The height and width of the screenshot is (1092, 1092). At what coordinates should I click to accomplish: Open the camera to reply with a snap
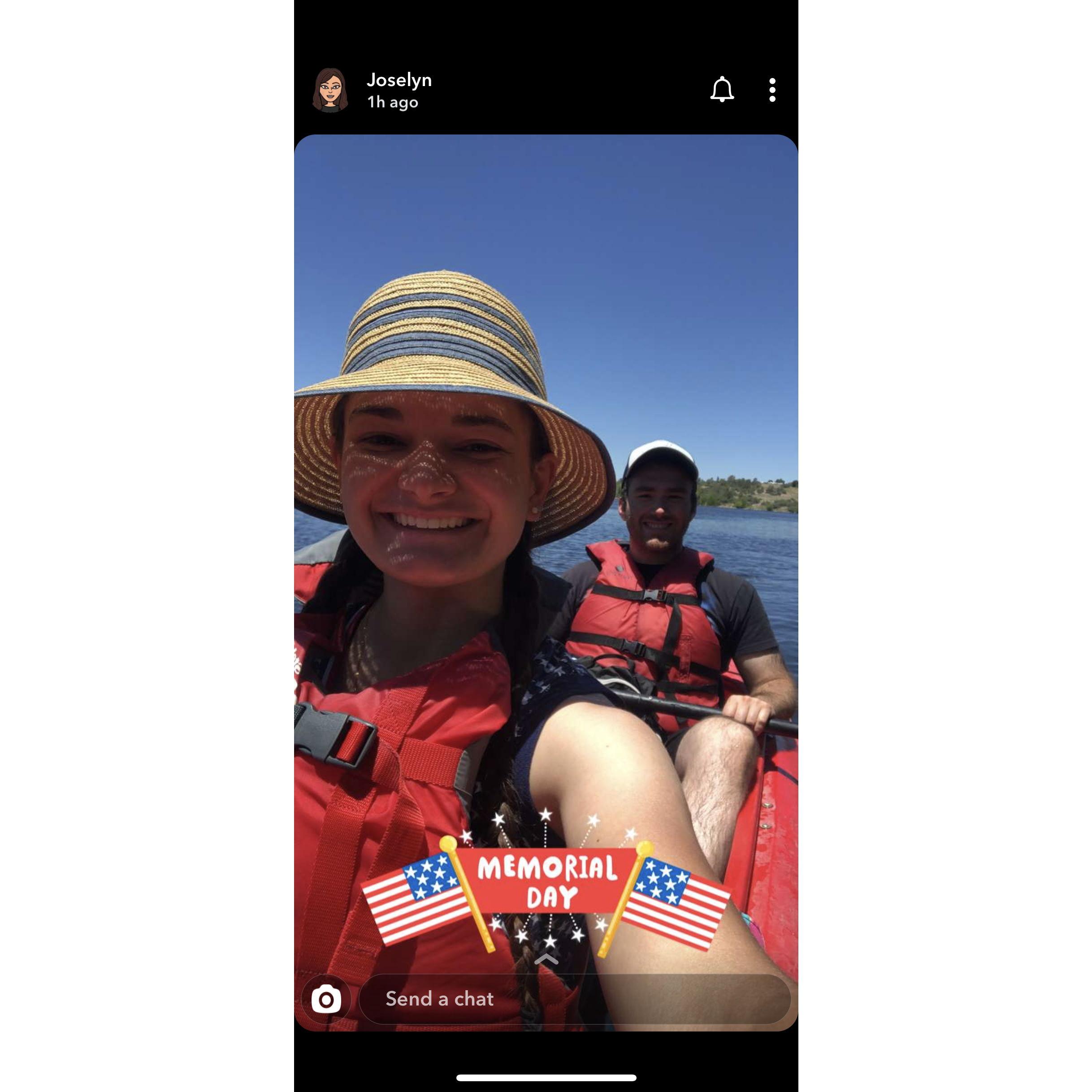(326, 999)
